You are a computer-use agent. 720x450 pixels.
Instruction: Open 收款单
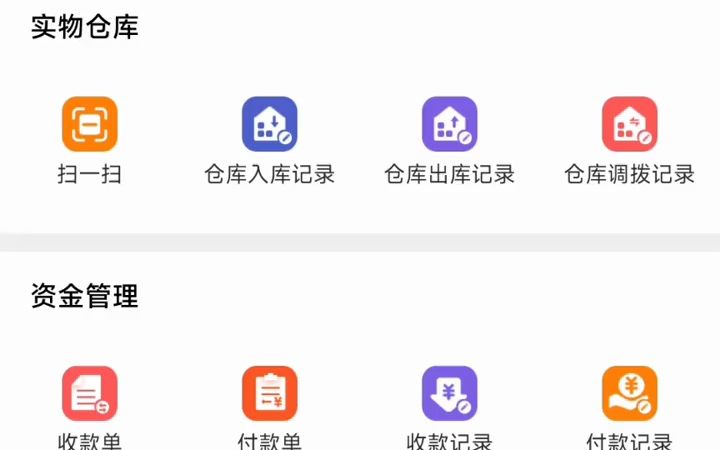[90, 394]
